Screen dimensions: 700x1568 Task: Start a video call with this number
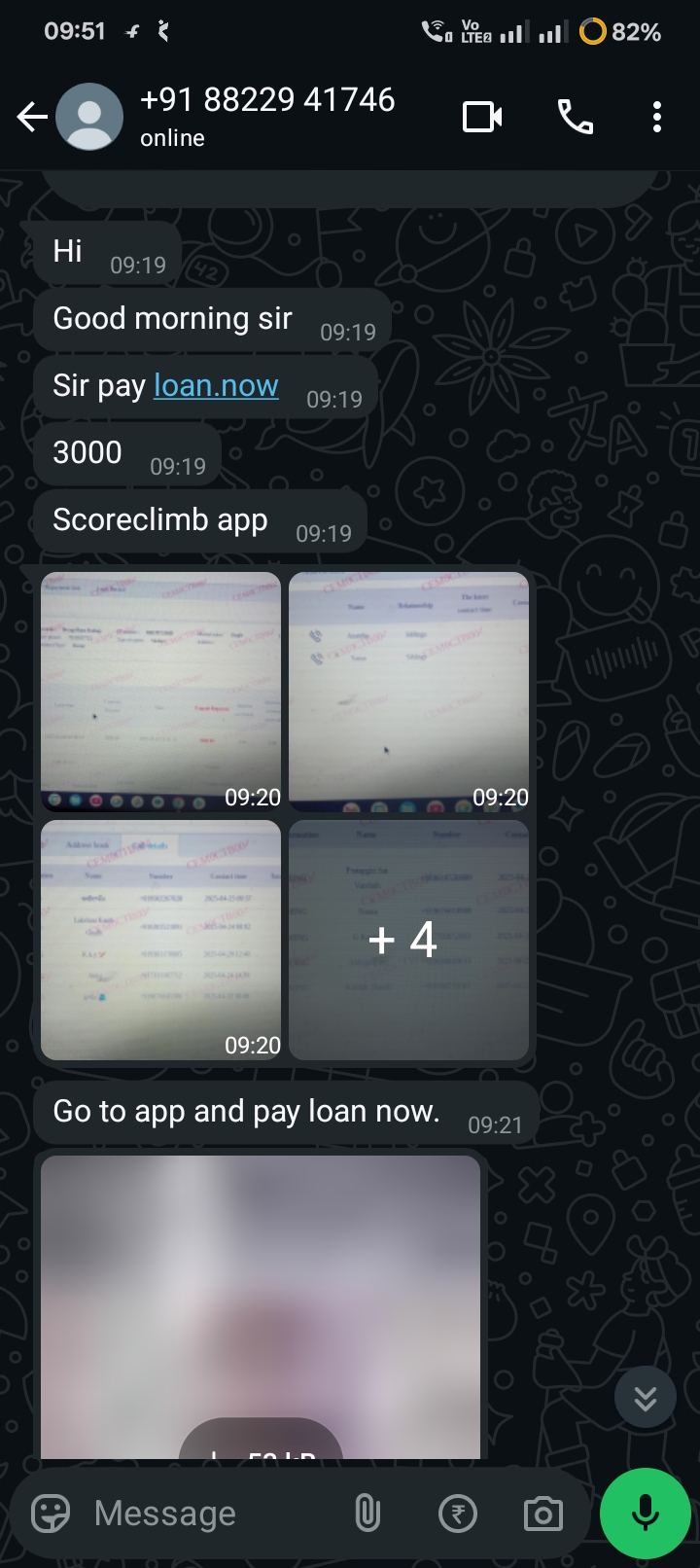pos(481,118)
